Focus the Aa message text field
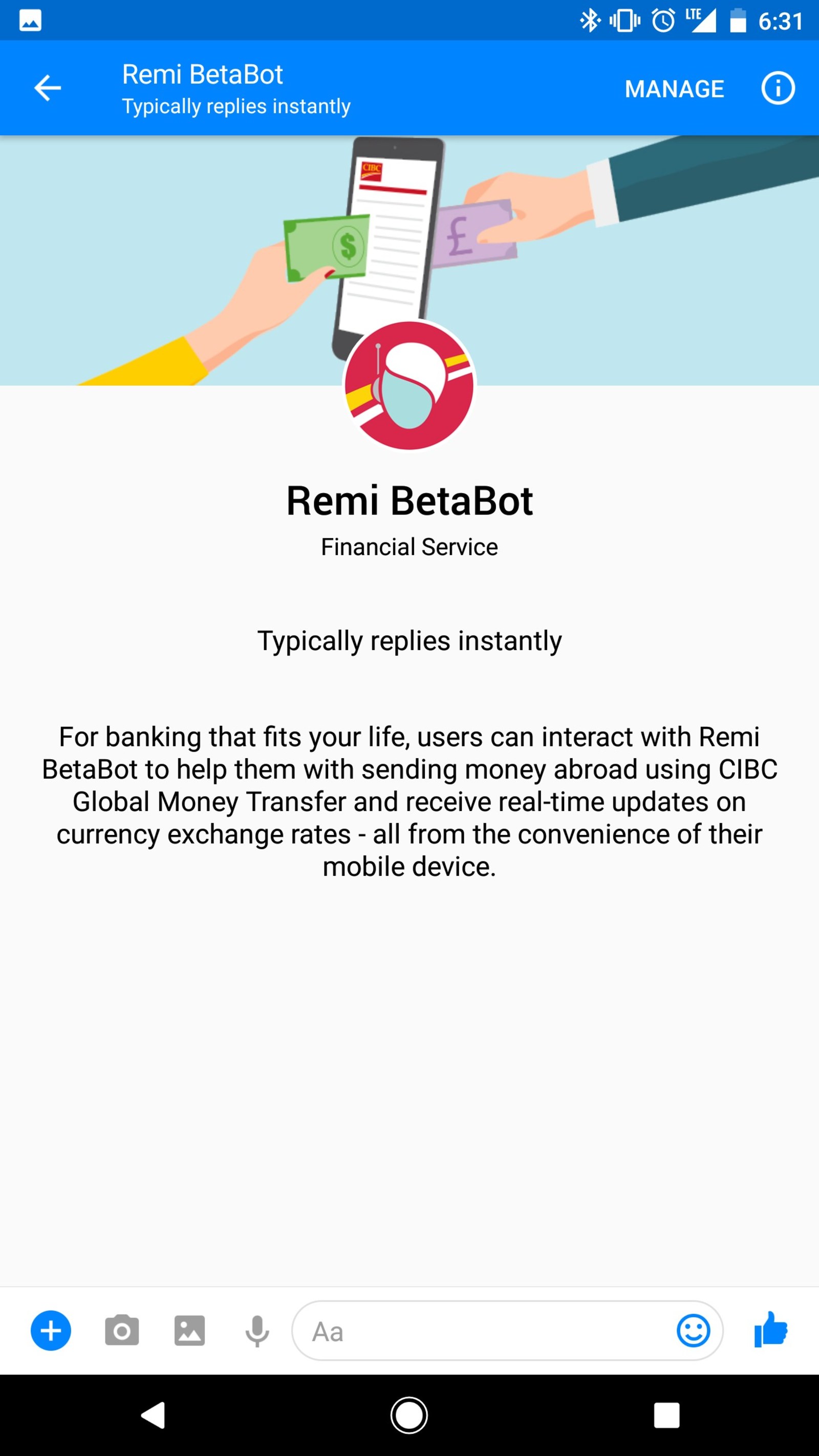This screenshot has height=1456, width=819. (481, 1331)
